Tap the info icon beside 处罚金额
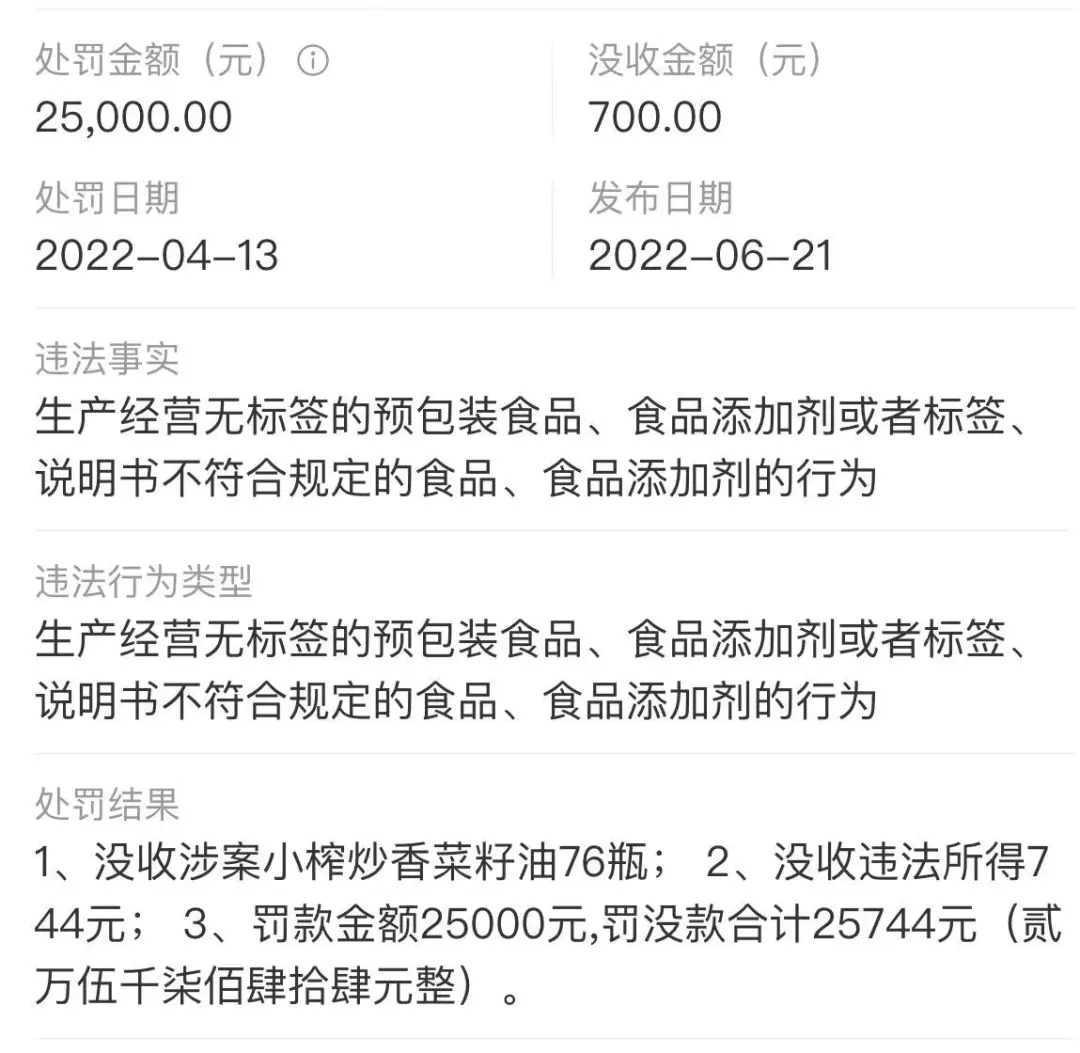1080x1053 pixels. (x=312, y=62)
